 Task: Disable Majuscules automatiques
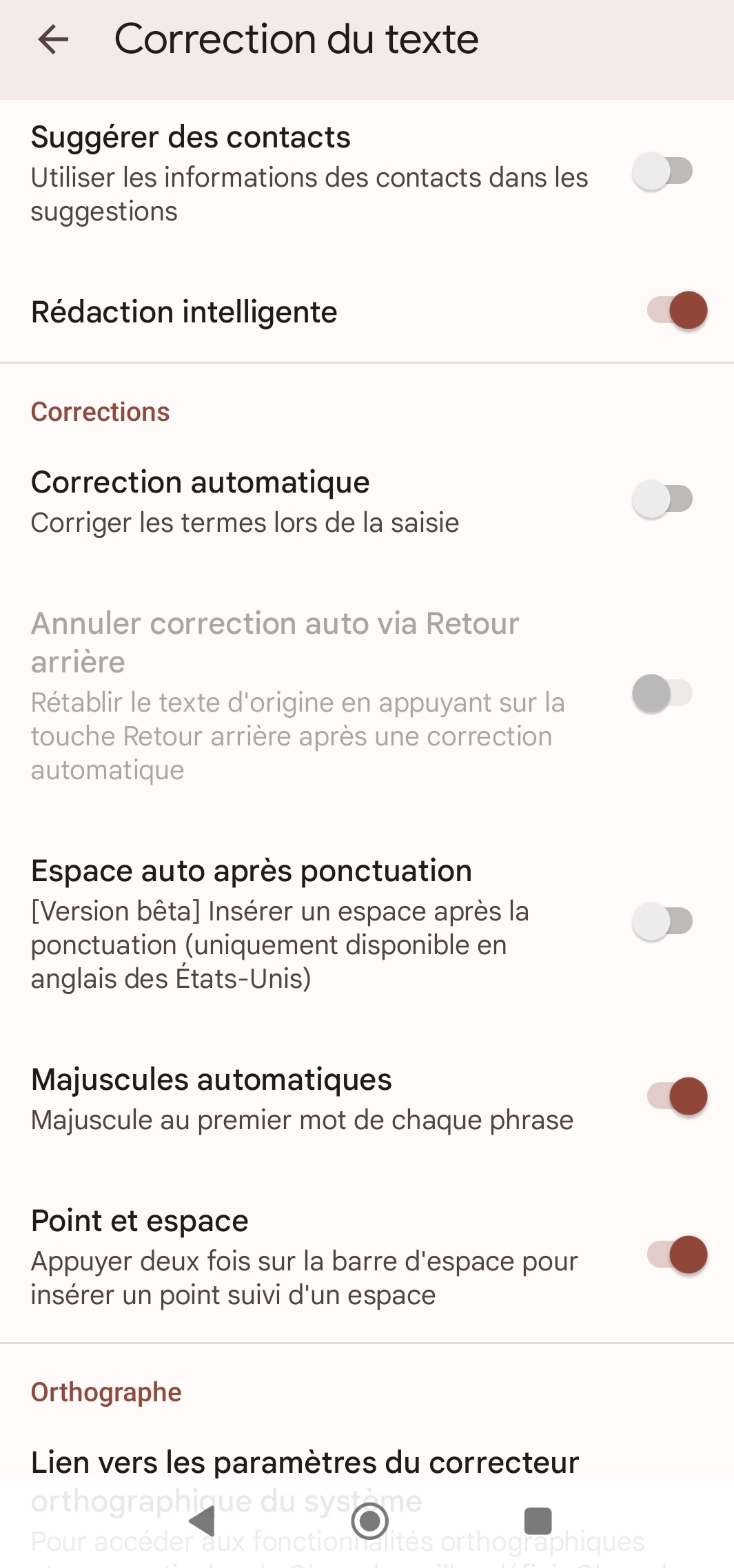coord(677,1097)
